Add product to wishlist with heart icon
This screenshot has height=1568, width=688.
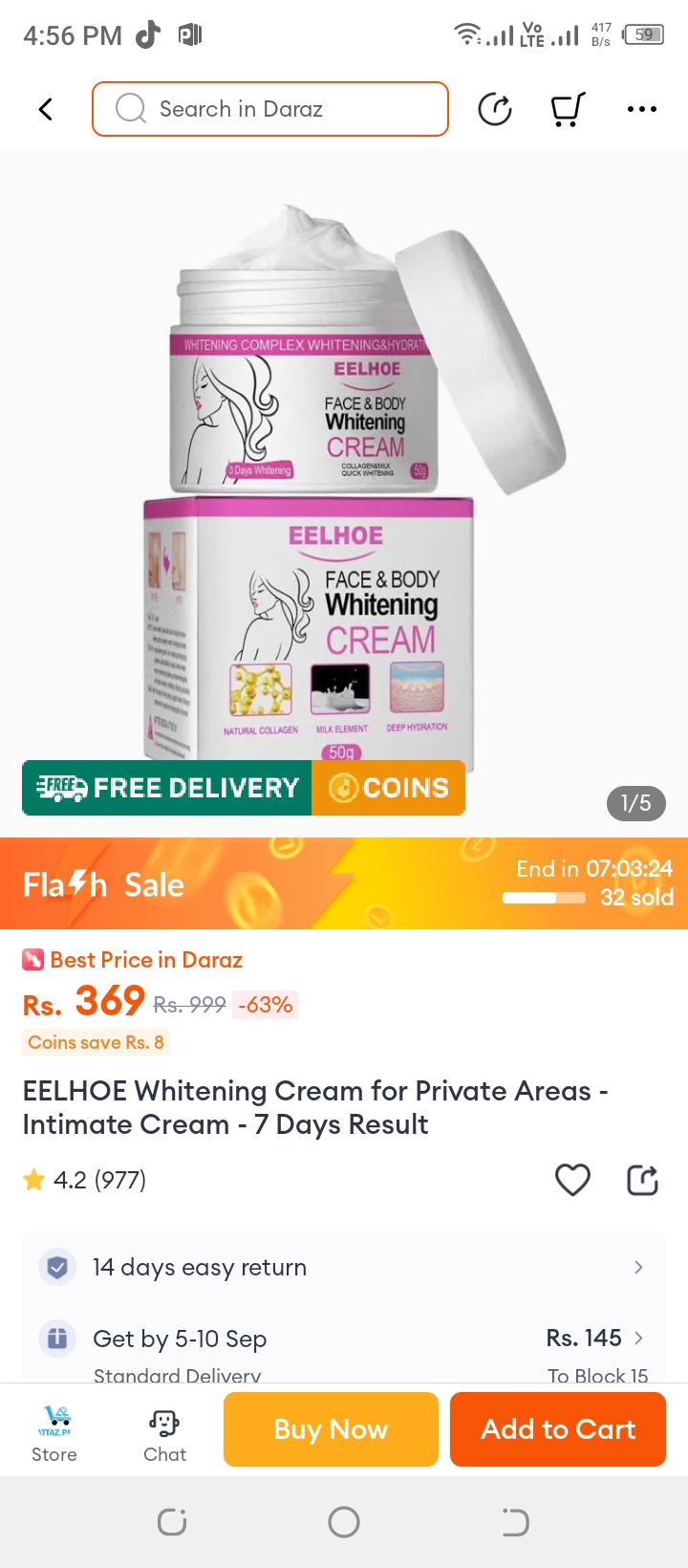(x=572, y=1180)
